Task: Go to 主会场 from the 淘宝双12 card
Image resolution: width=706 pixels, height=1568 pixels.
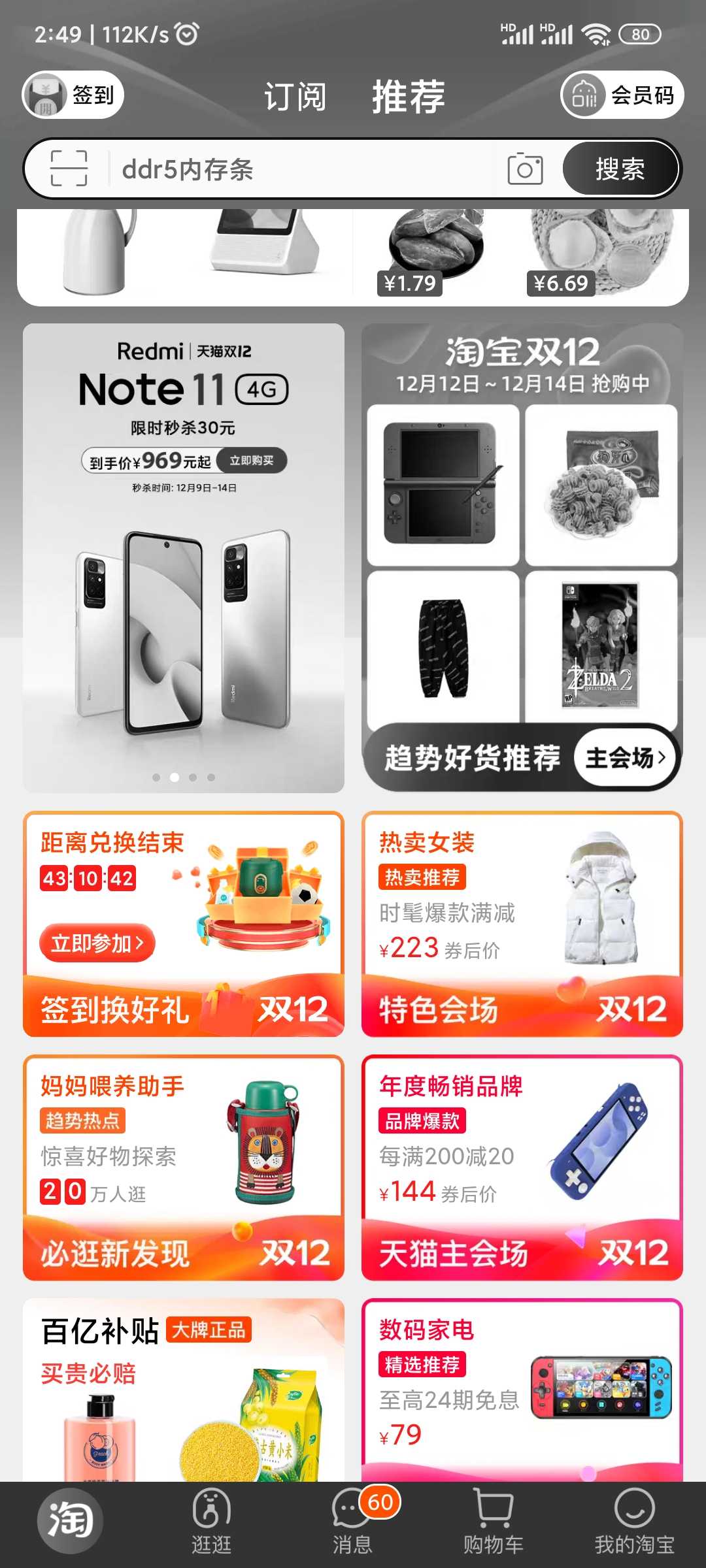Action: (x=624, y=757)
